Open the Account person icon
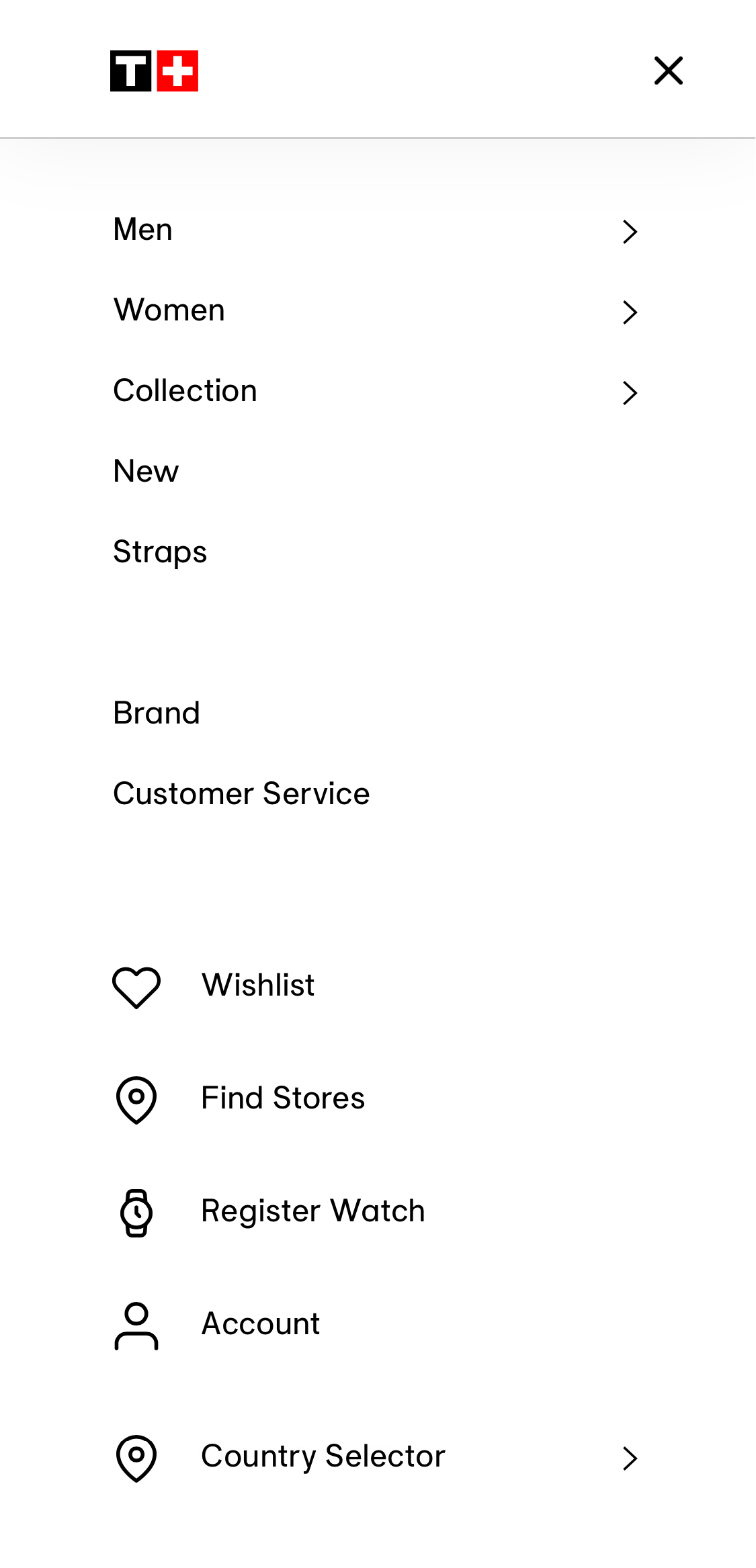The image size is (756, 1568). click(x=136, y=1324)
